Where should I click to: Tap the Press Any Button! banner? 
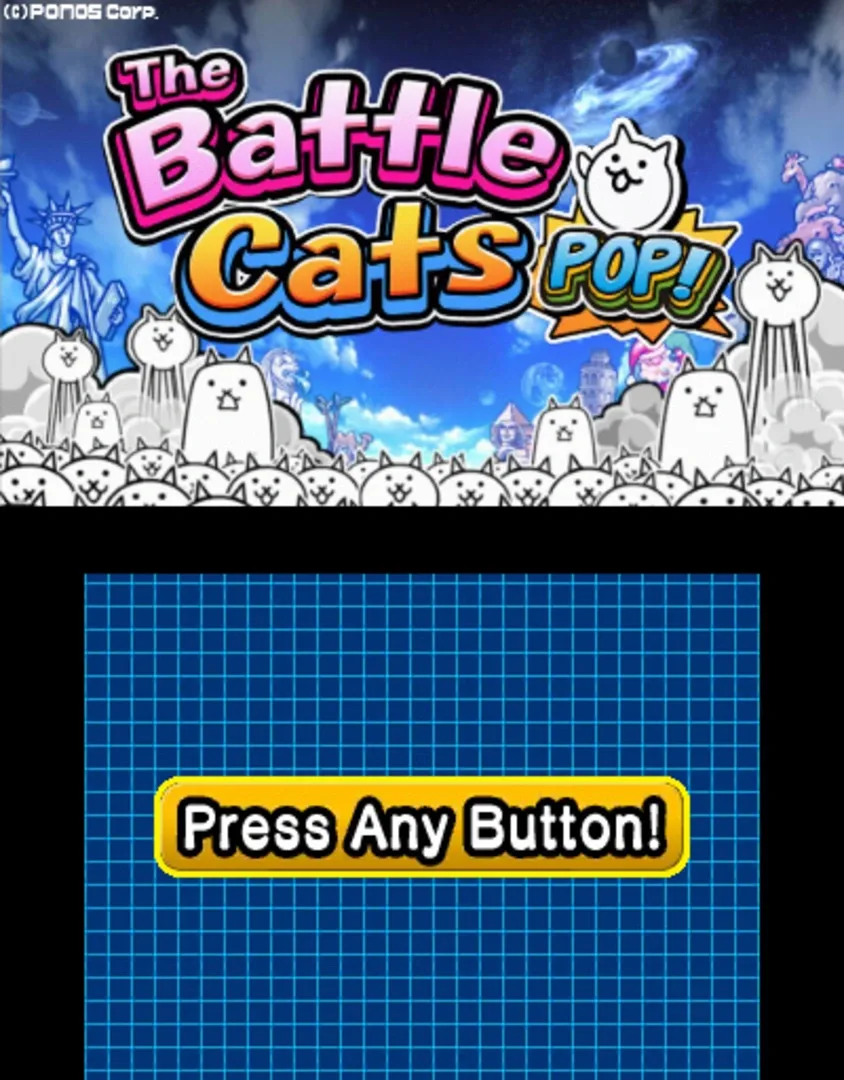click(x=422, y=827)
